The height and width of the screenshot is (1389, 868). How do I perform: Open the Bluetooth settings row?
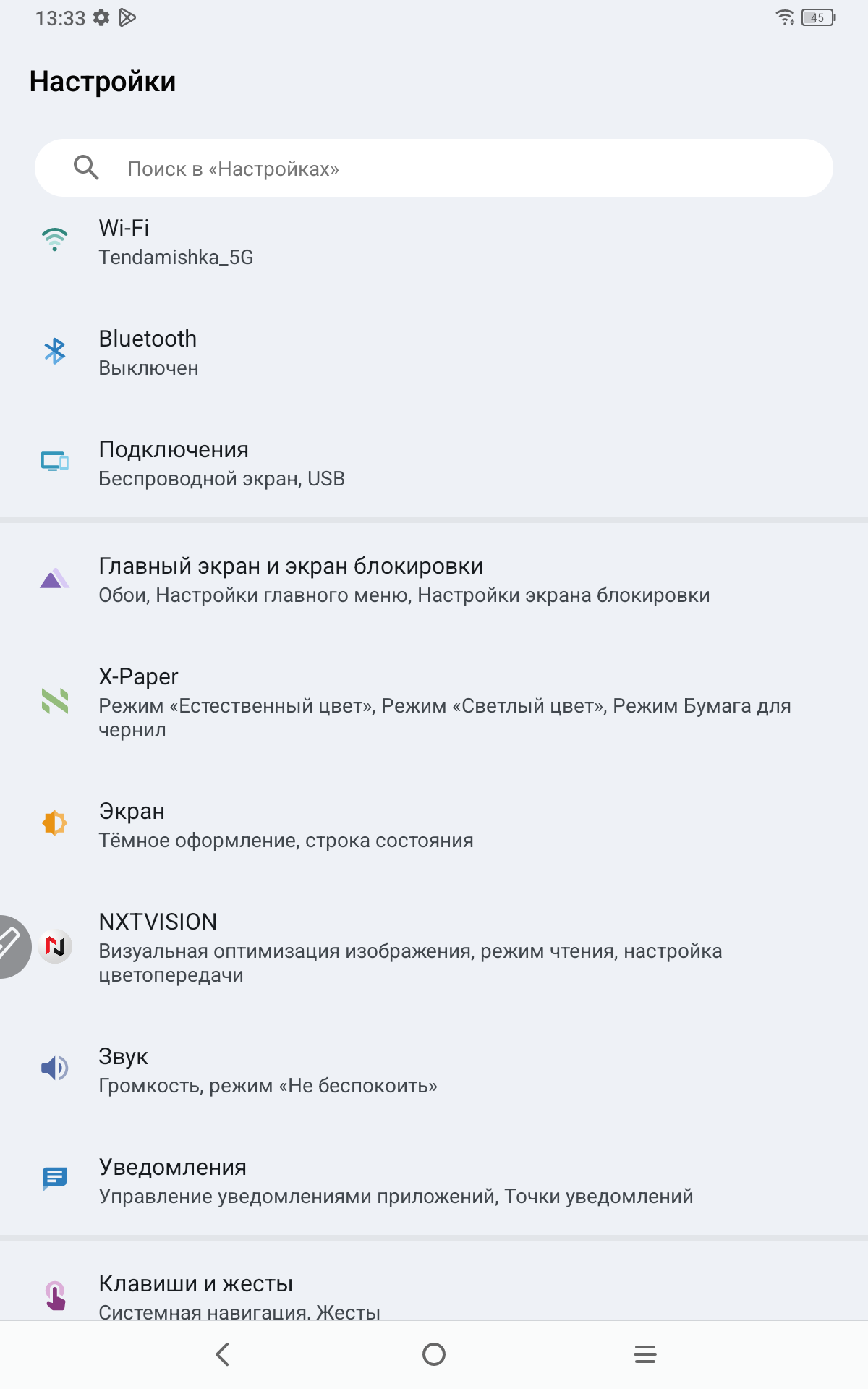(x=434, y=353)
